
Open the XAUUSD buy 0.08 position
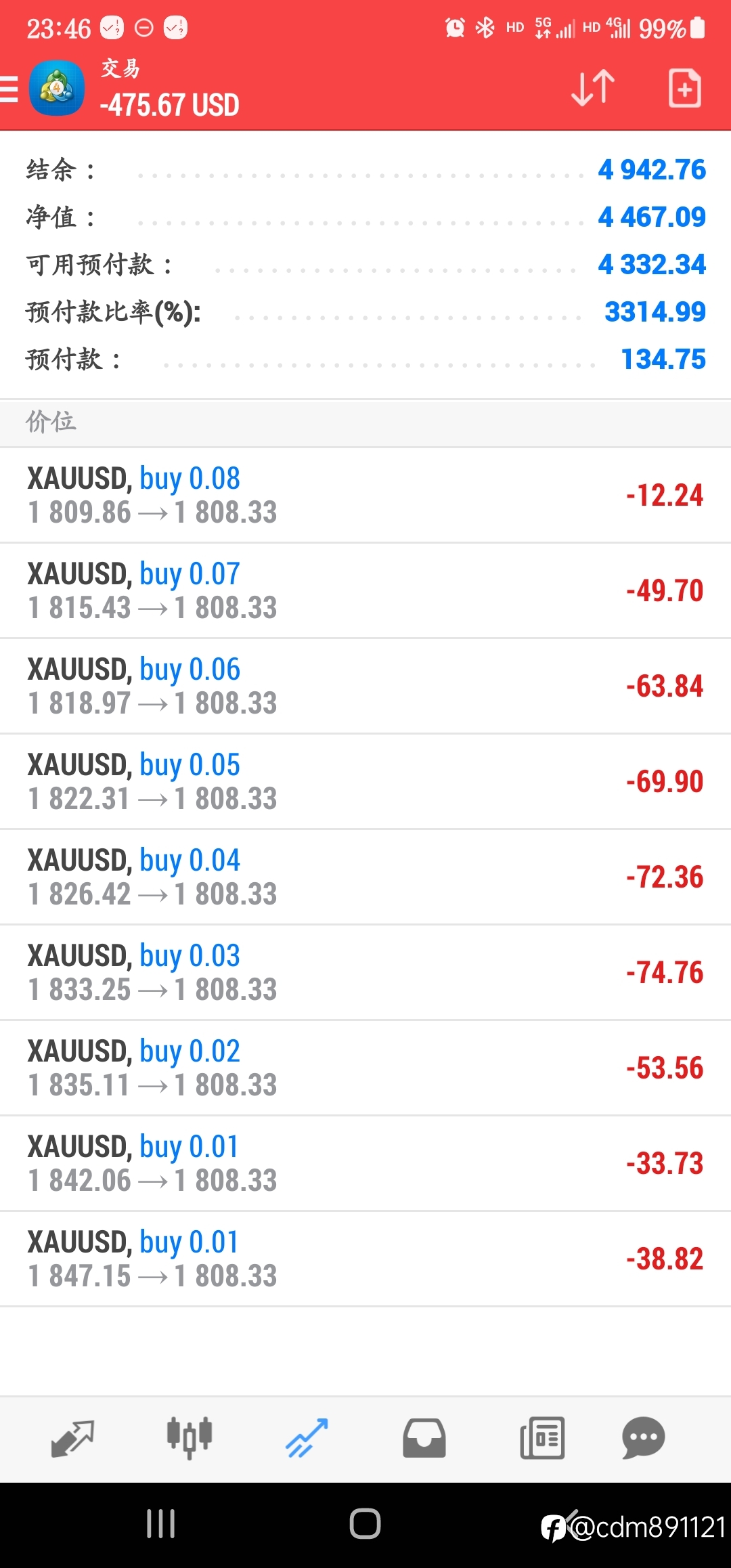point(365,495)
